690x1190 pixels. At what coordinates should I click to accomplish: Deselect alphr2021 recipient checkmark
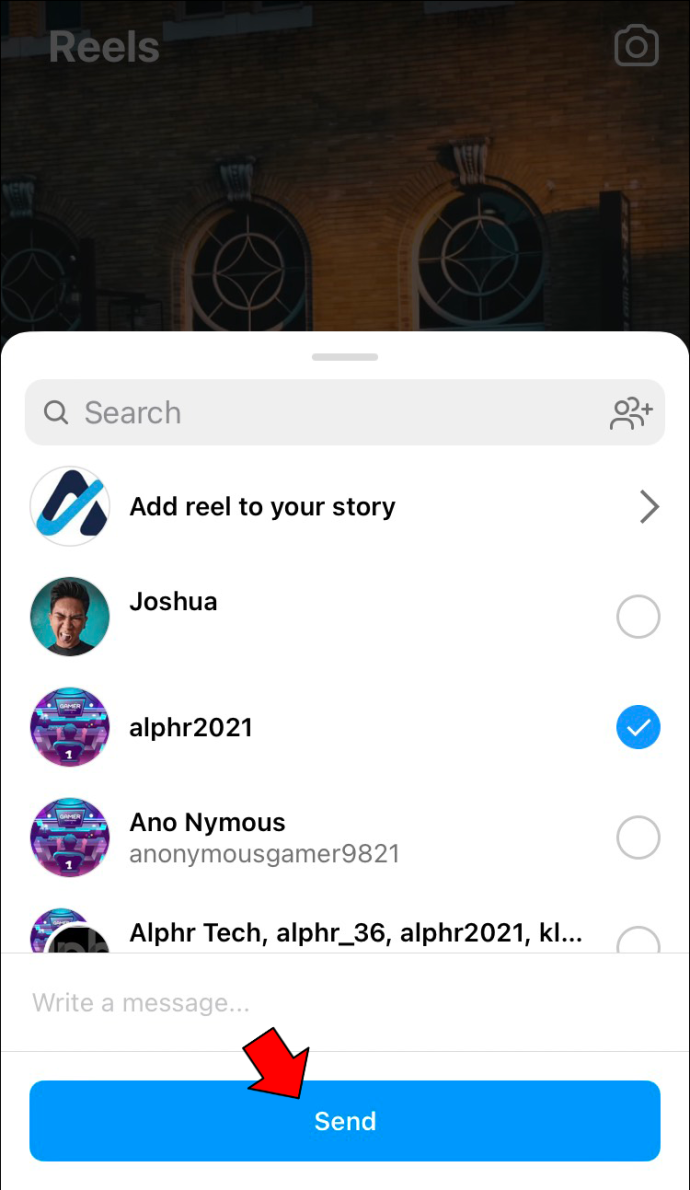pyautogui.click(x=638, y=727)
